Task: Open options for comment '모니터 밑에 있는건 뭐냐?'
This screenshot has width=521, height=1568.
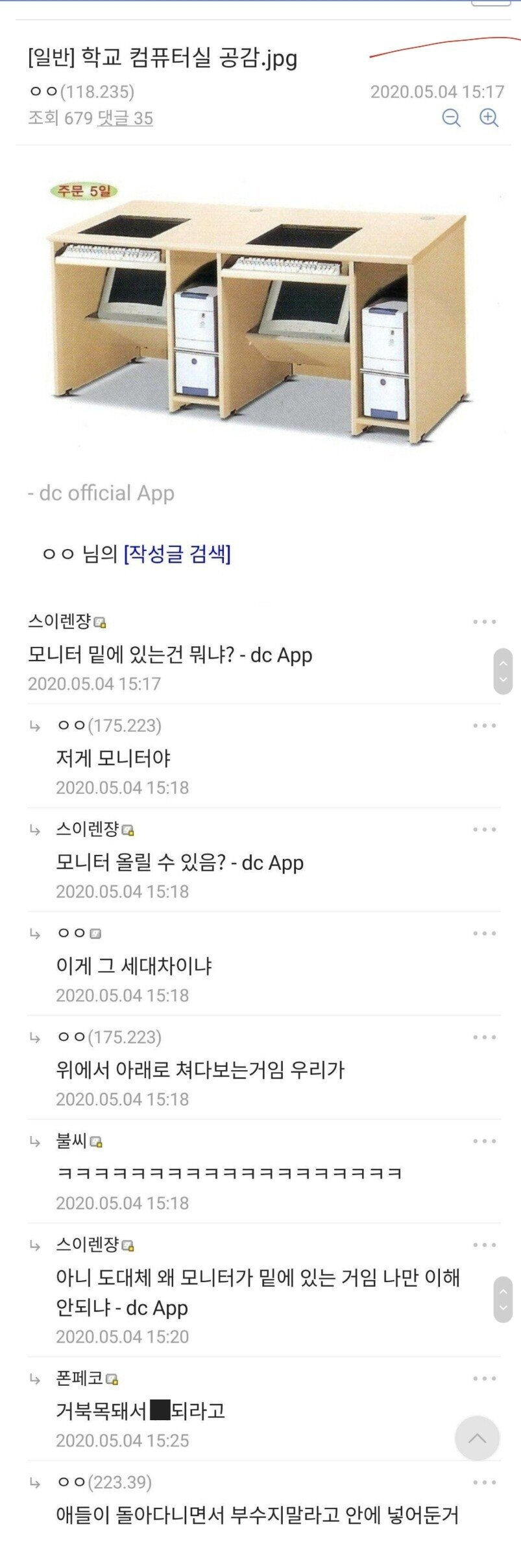Action: [x=484, y=622]
